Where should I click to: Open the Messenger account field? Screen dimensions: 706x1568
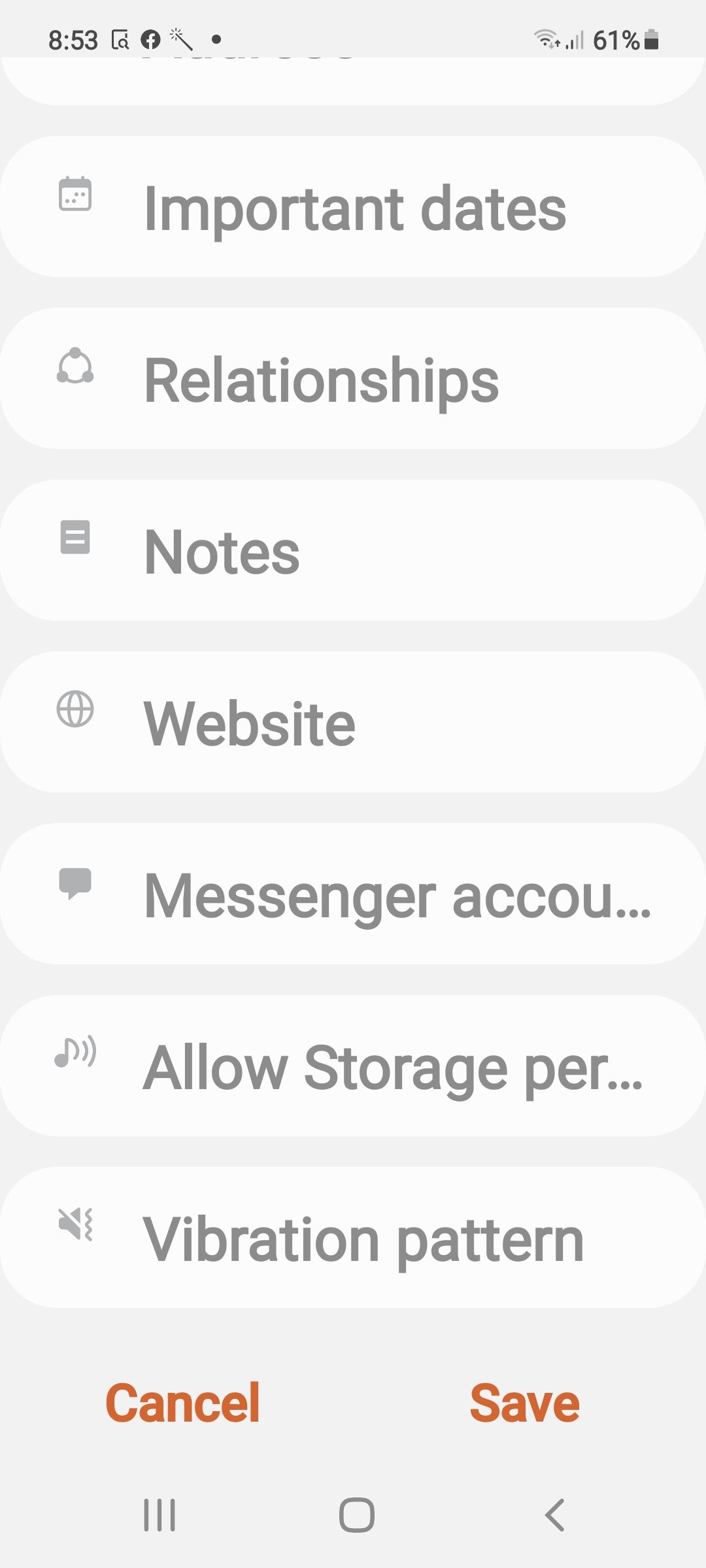click(353, 895)
